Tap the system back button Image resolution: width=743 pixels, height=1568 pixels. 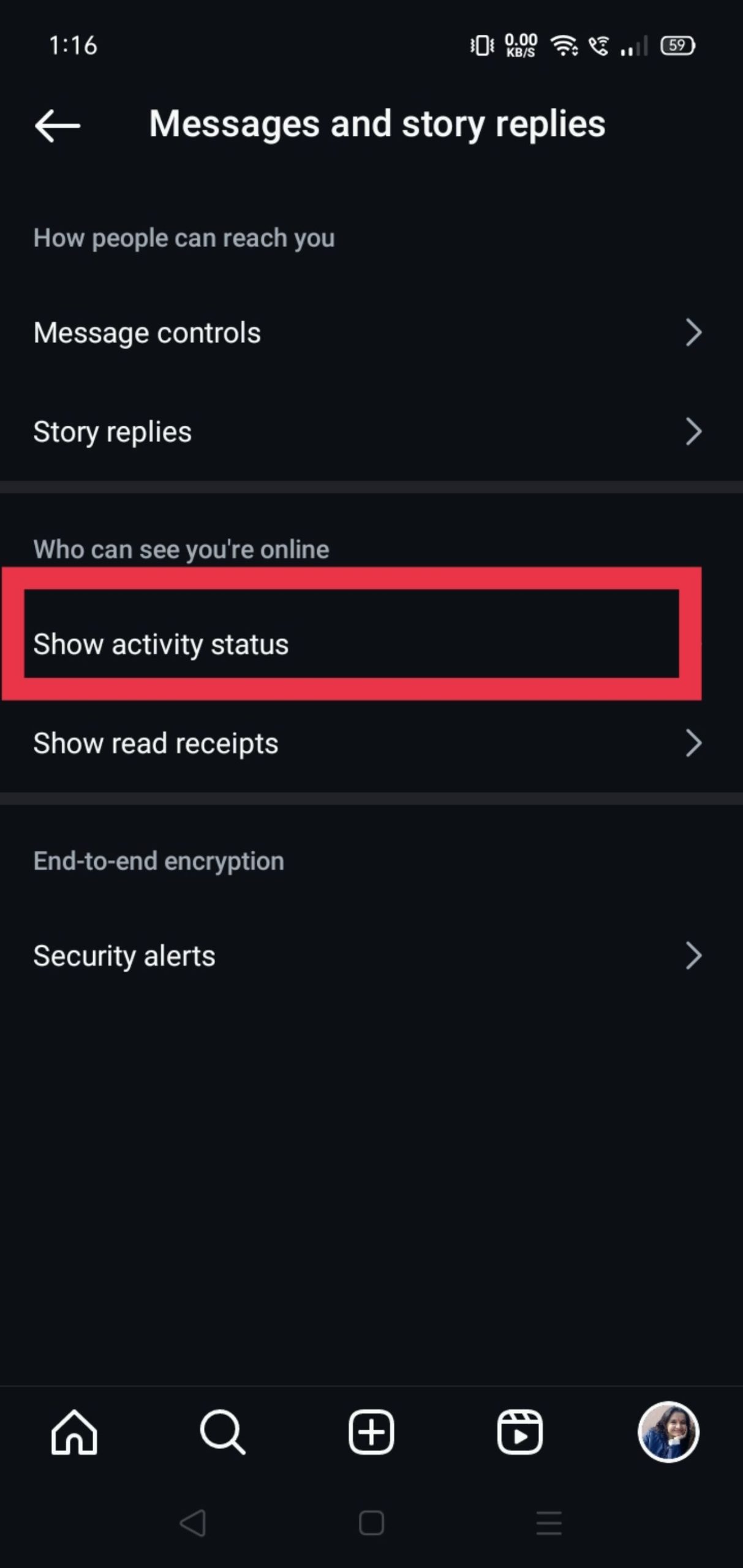tap(192, 1523)
